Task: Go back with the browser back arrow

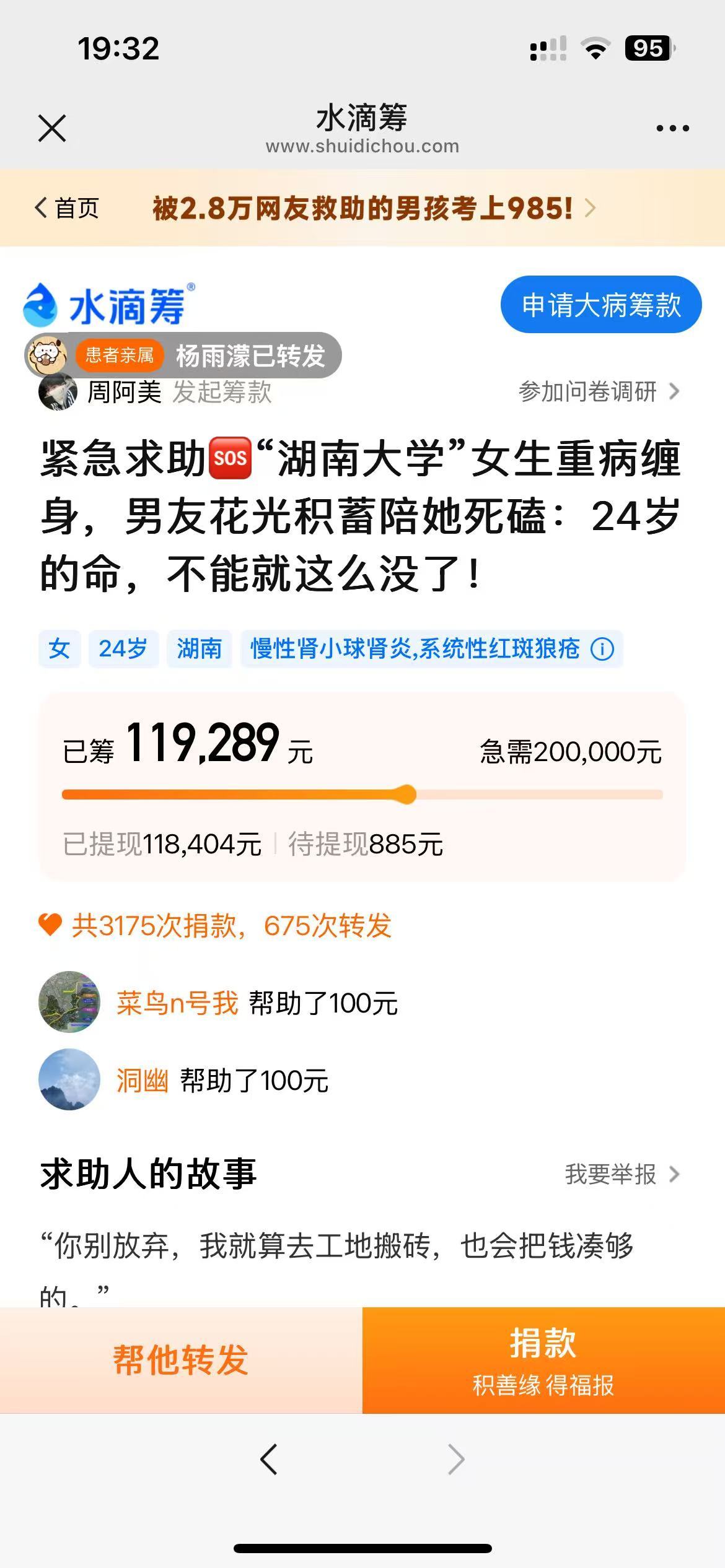Action: pyautogui.click(x=268, y=1460)
